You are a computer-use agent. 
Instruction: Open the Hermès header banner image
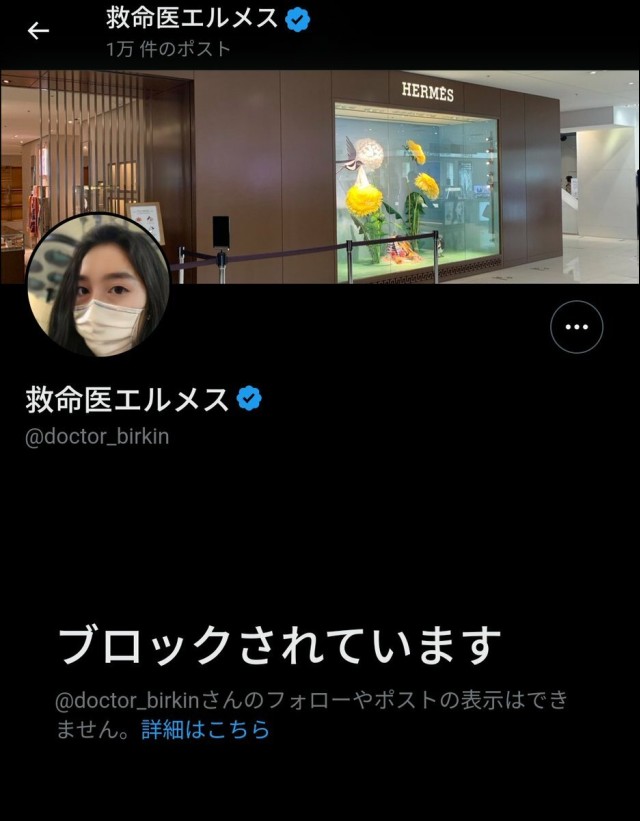click(320, 176)
